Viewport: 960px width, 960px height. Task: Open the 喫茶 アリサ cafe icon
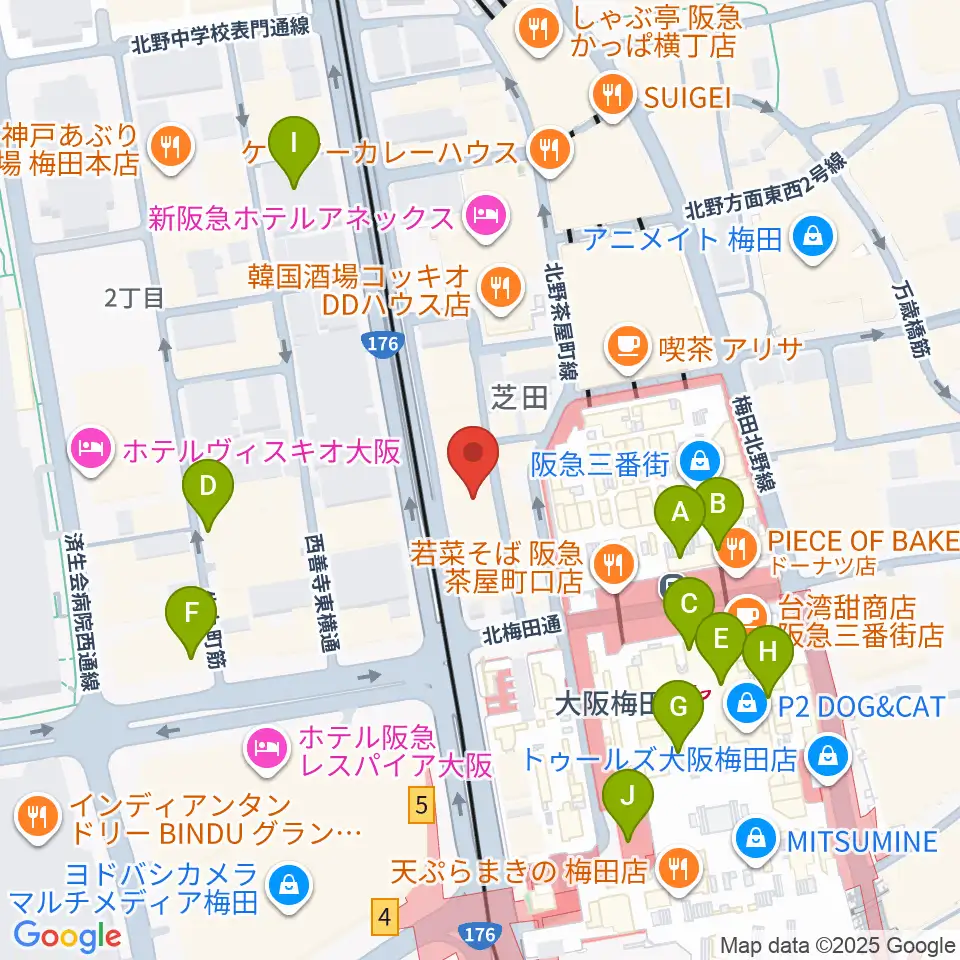coord(626,347)
